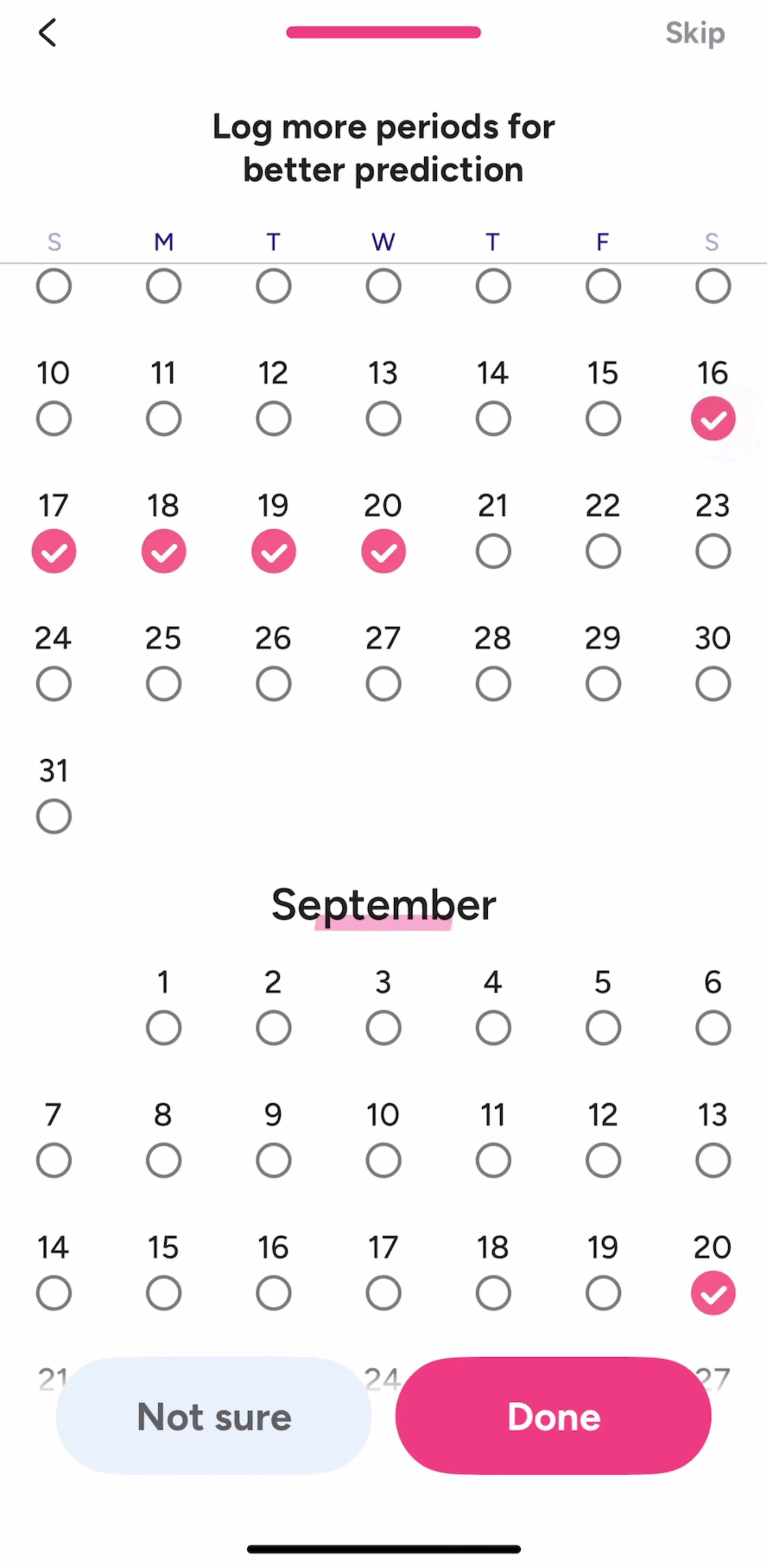
Task: Check day 31 of the upper month
Action: 54,816
